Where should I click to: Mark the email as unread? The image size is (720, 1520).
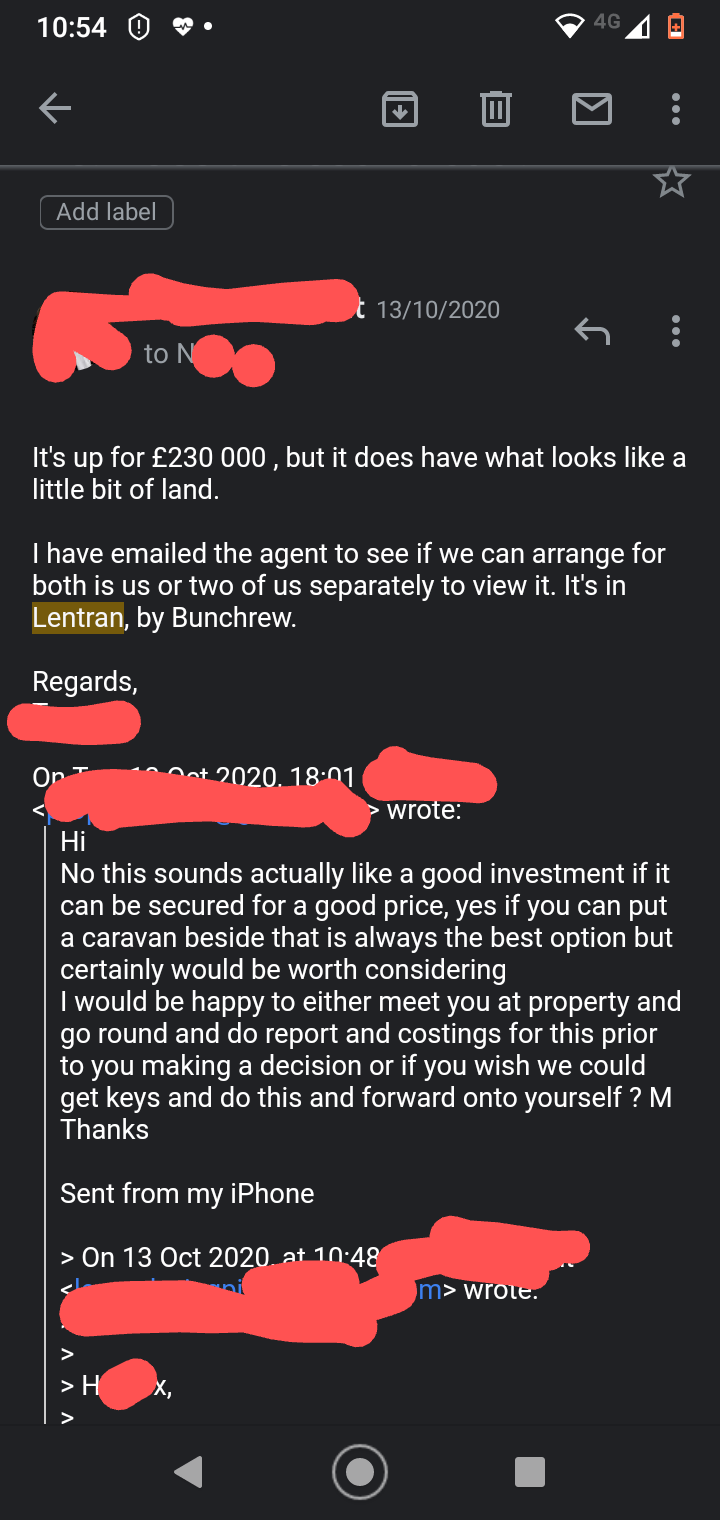[591, 108]
